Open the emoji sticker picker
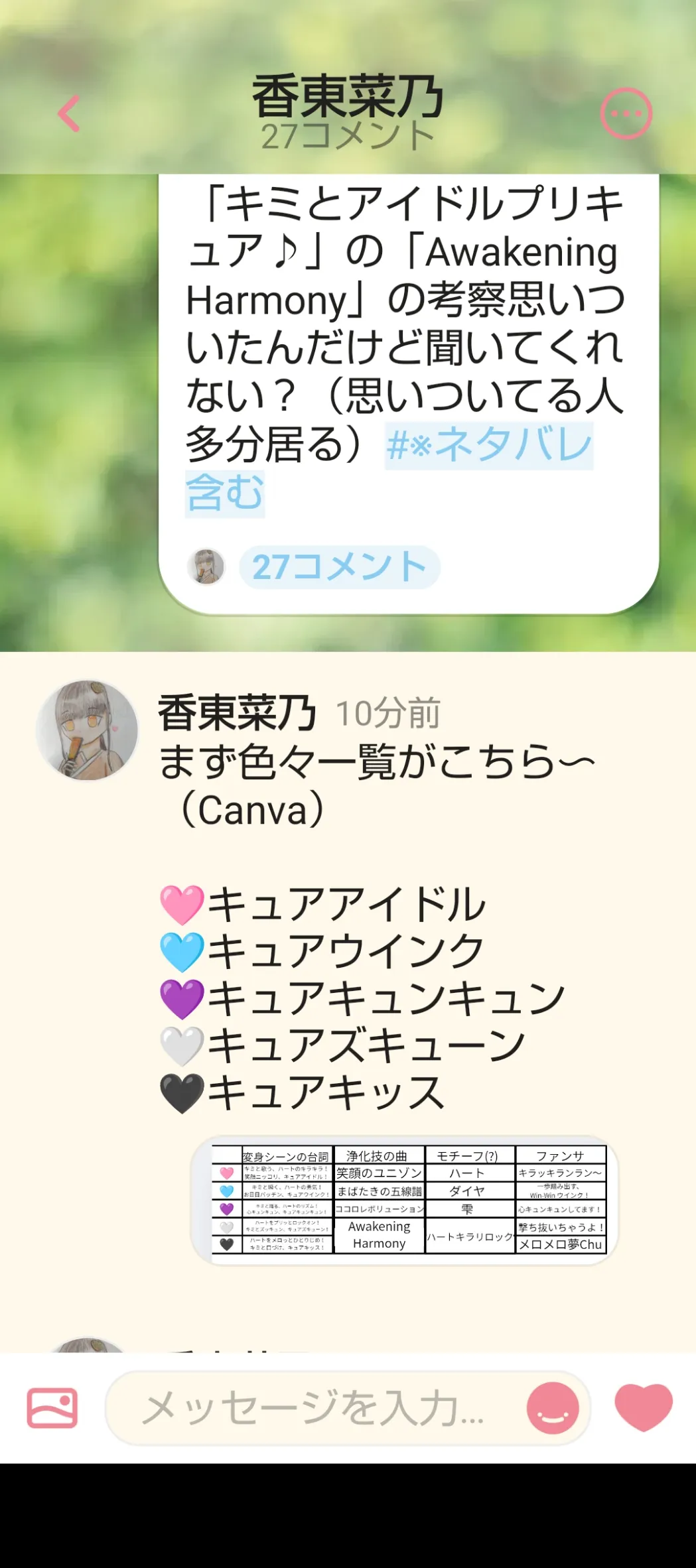The height and width of the screenshot is (1568, 696). (x=553, y=1407)
